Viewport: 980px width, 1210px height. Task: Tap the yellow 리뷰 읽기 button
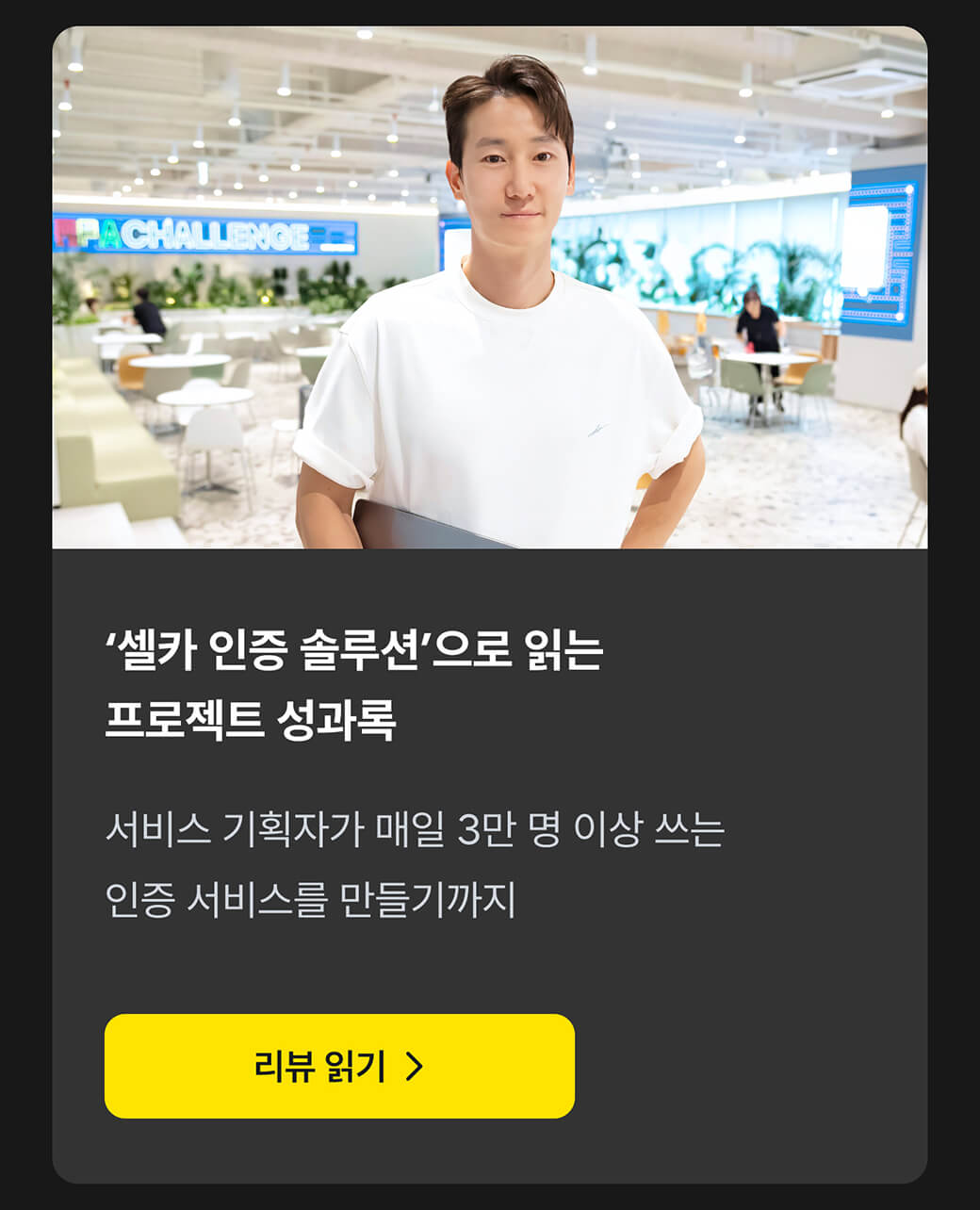[x=339, y=1066]
